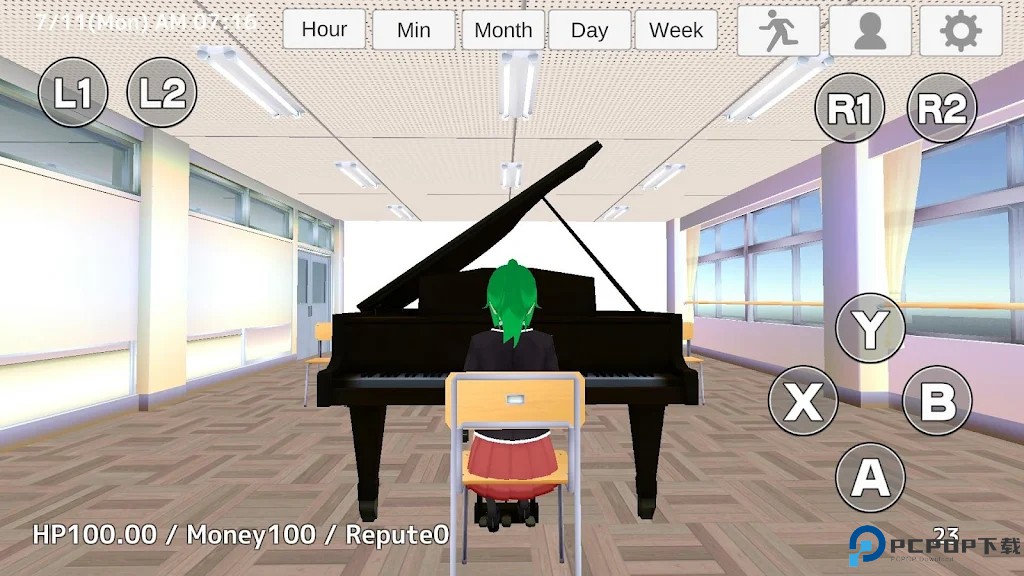Advance time with the Month button
Viewport: 1024px width, 576px height.
pos(503,30)
